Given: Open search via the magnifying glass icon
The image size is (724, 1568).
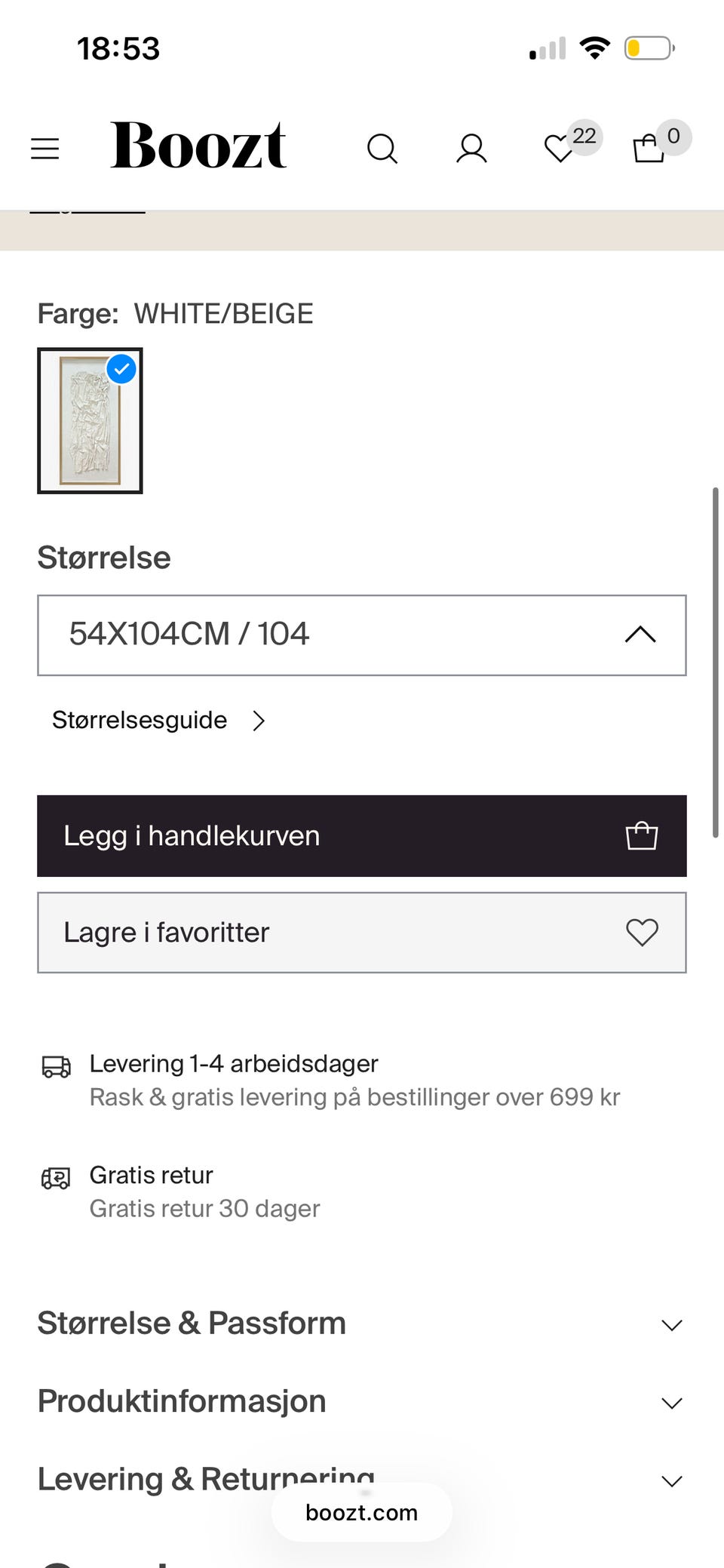Looking at the screenshot, I should click(x=383, y=149).
